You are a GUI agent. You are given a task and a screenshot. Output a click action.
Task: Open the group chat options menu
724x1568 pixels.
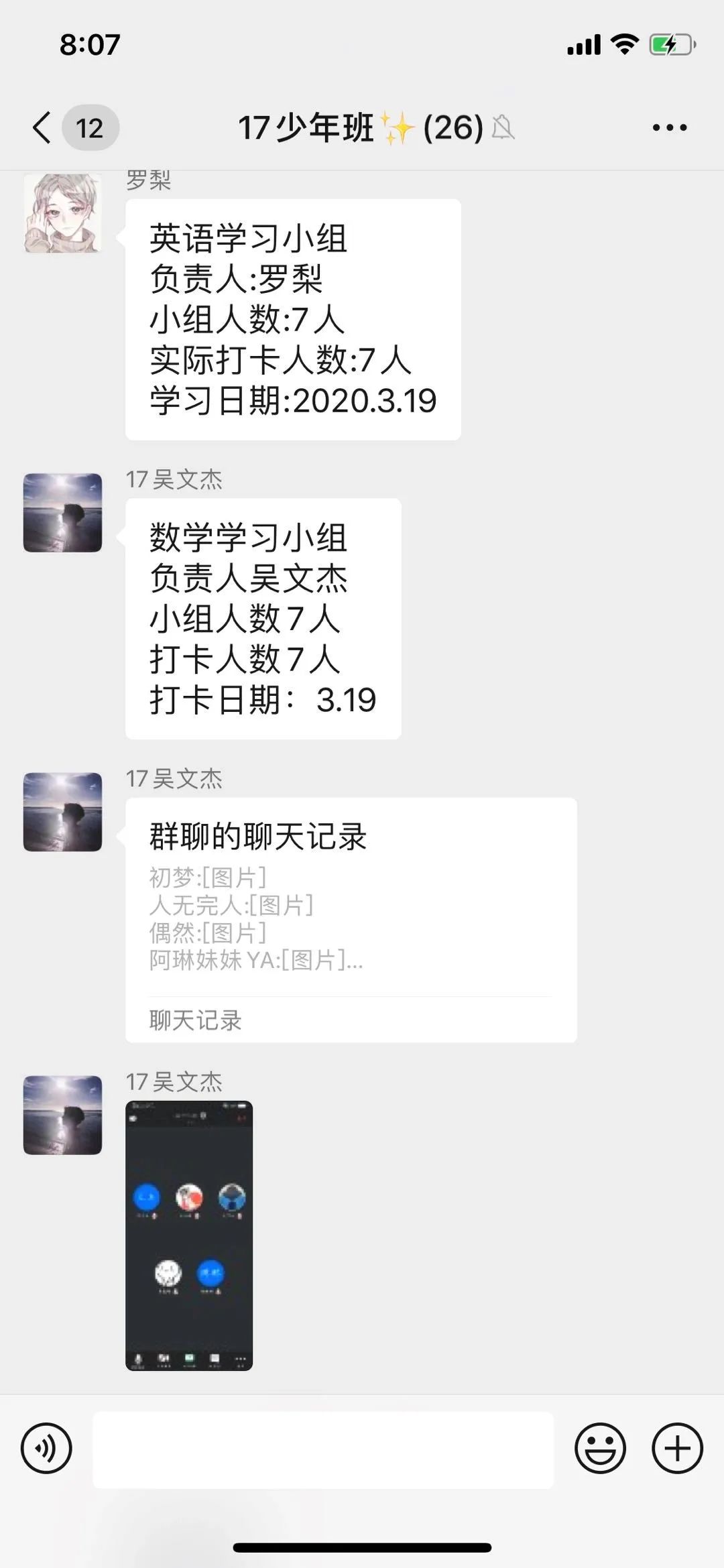click(x=669, y=127)
